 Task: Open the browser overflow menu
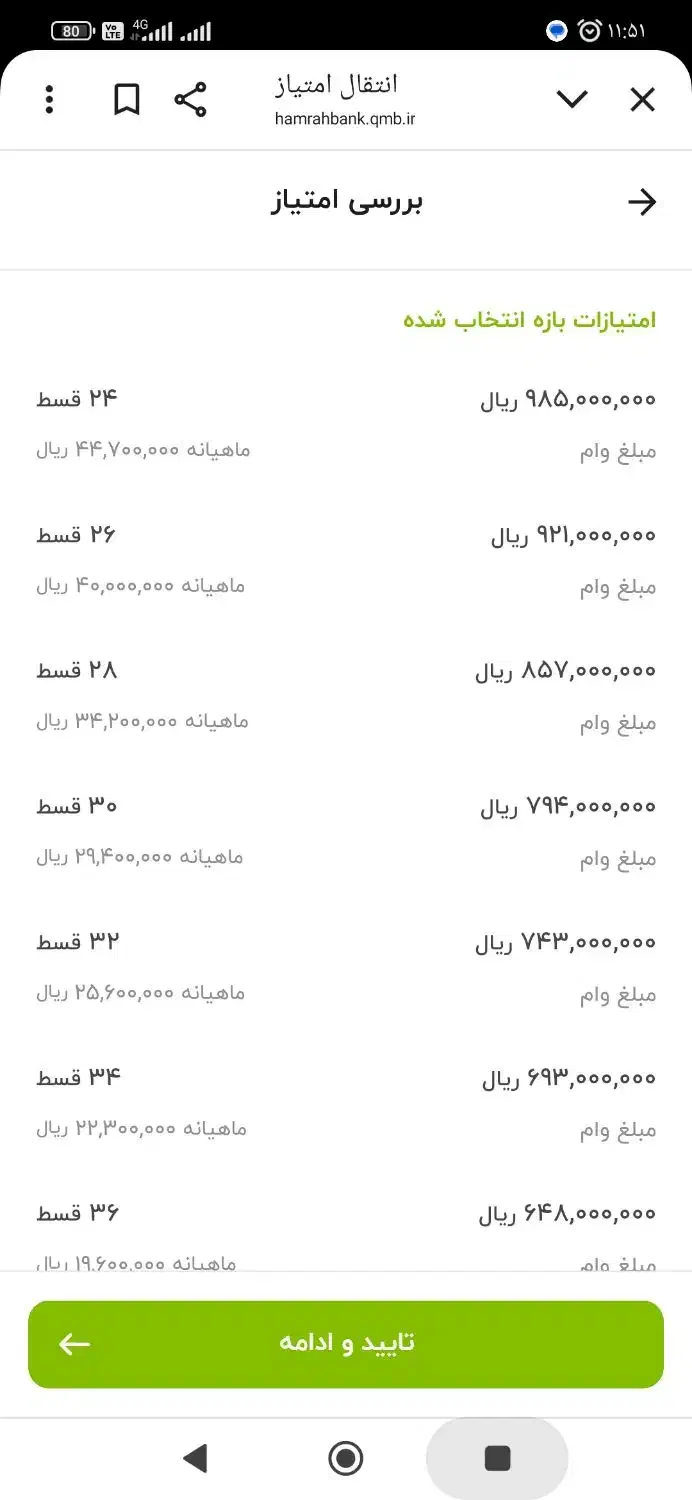pos(49,100)
